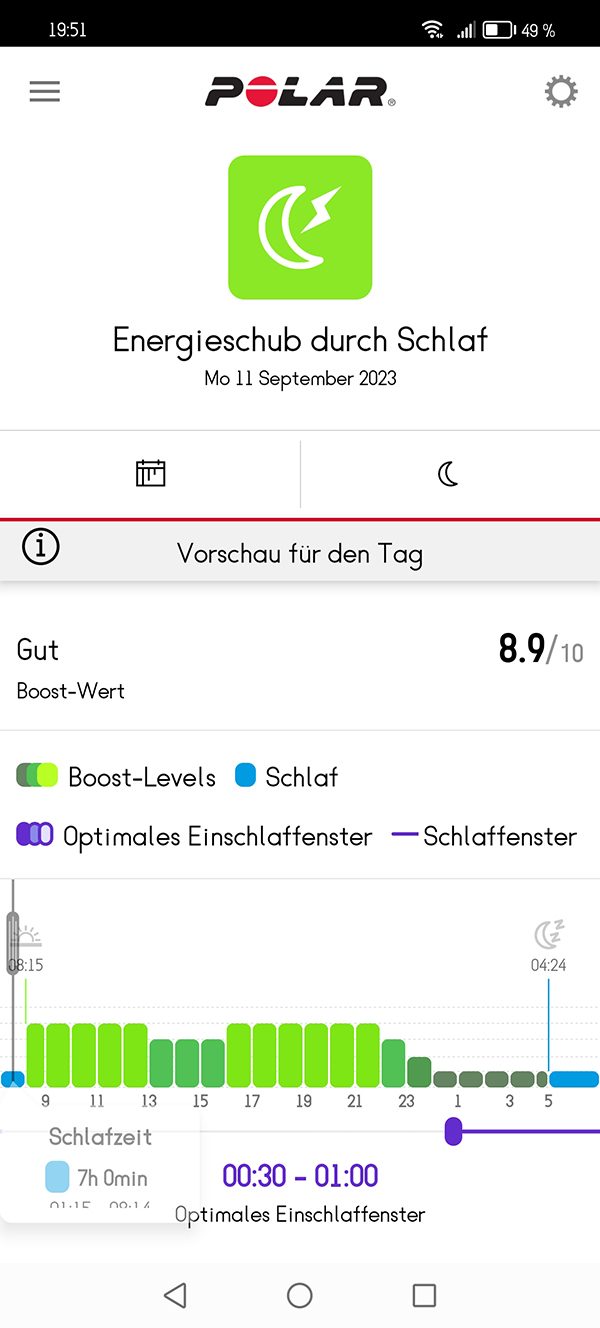Open the hamburger drawer menu
The width and height of the screenshot is (600, 1328).
(44, 92)
